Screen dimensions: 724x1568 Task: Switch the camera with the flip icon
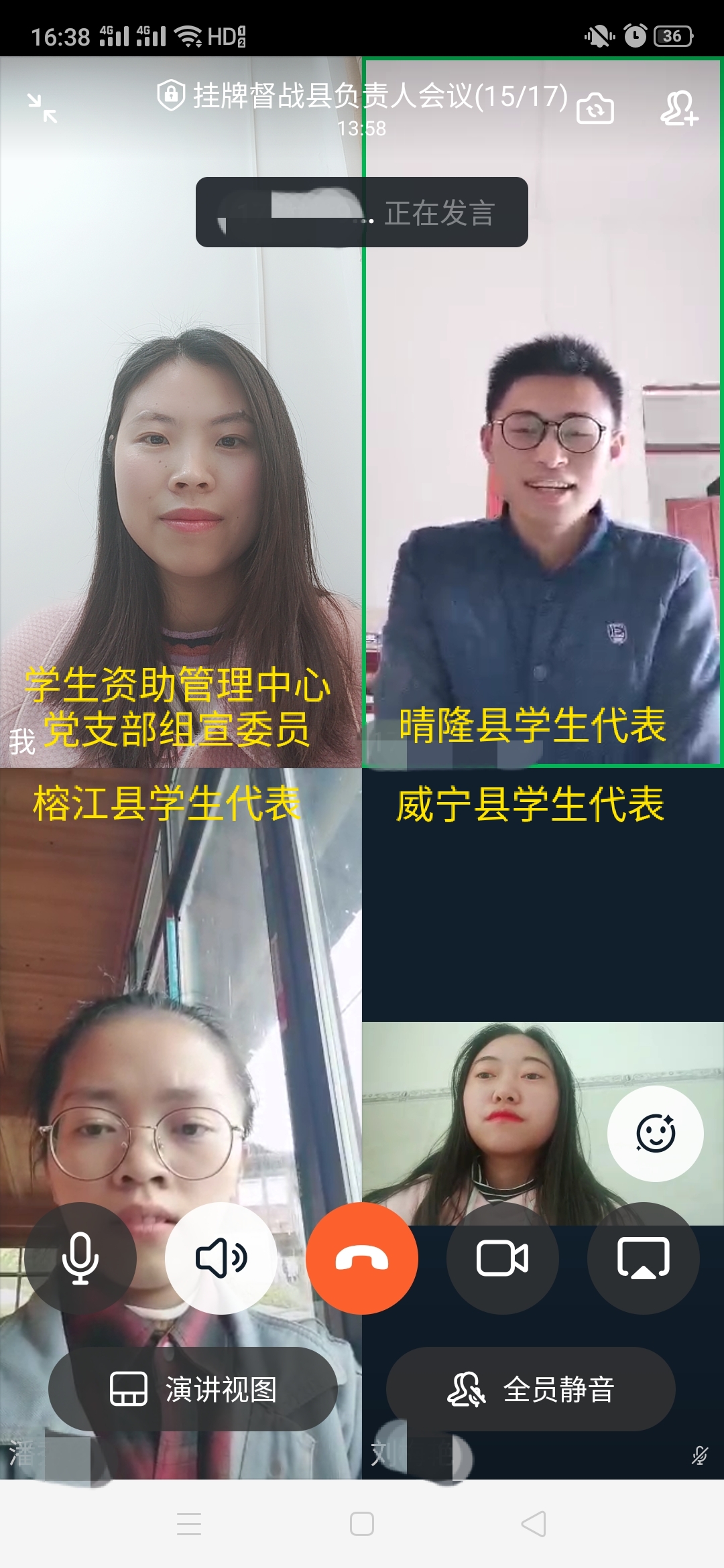595,109
